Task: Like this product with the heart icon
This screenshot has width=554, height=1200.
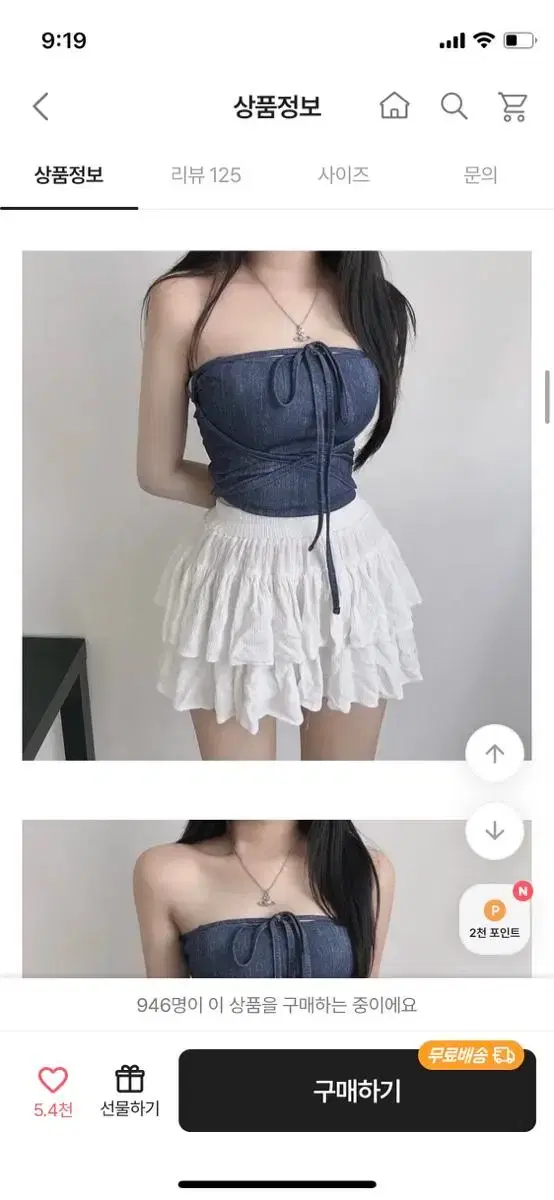Action: coord(53,1079)
